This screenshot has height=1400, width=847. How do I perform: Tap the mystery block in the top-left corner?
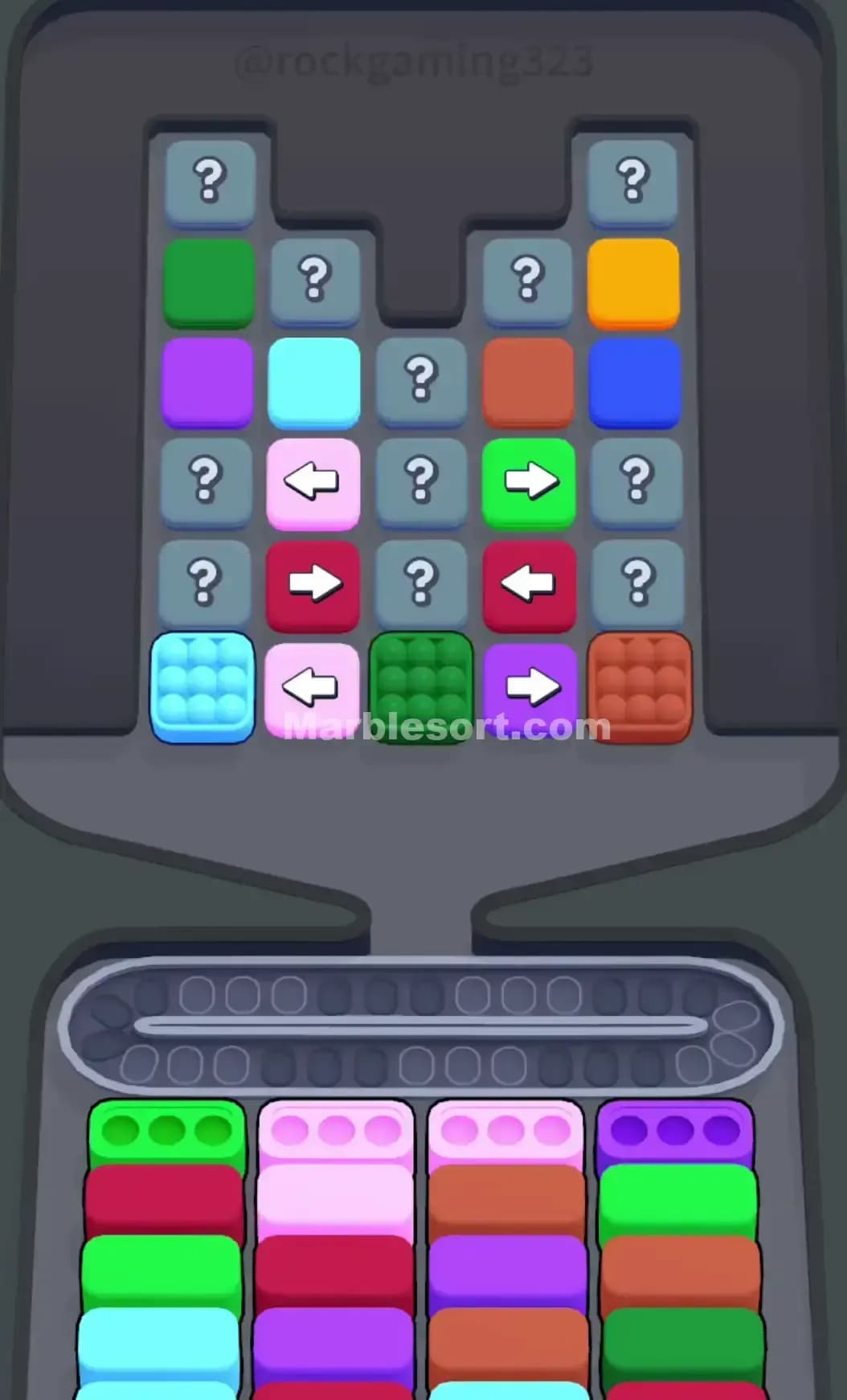coord(207,181)
